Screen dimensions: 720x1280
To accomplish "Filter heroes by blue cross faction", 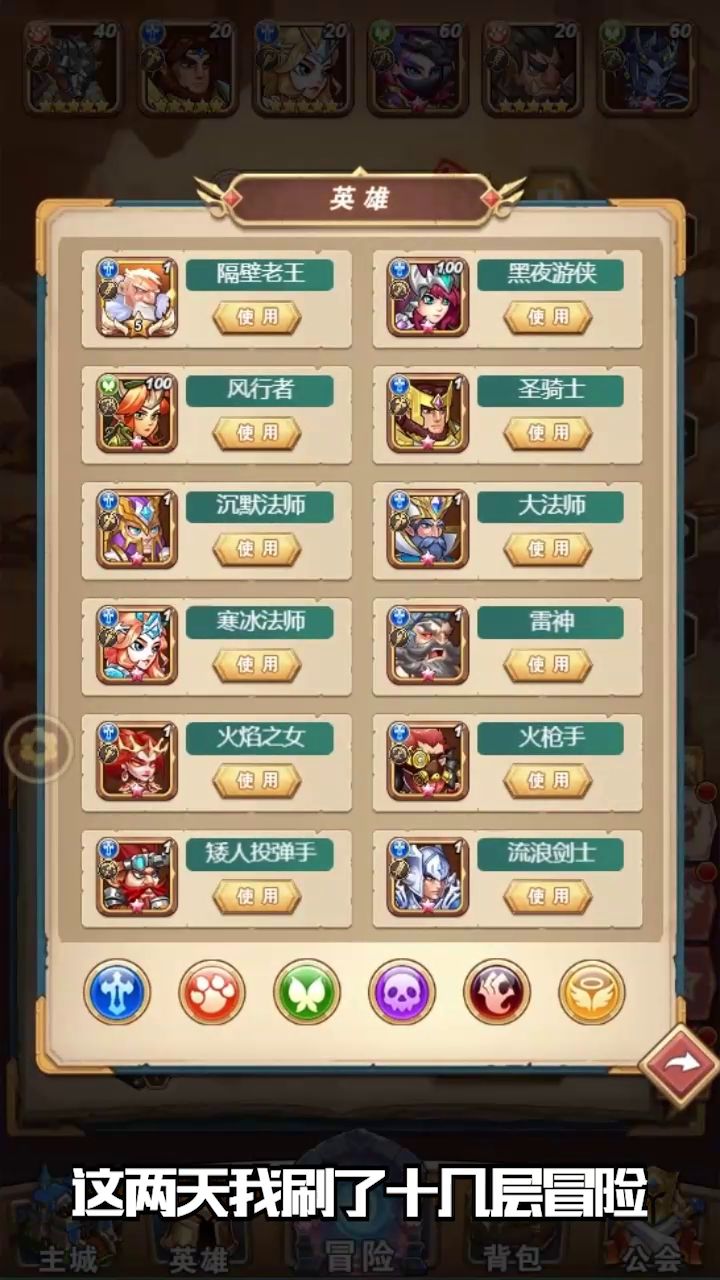I will (x=117, y=992).
